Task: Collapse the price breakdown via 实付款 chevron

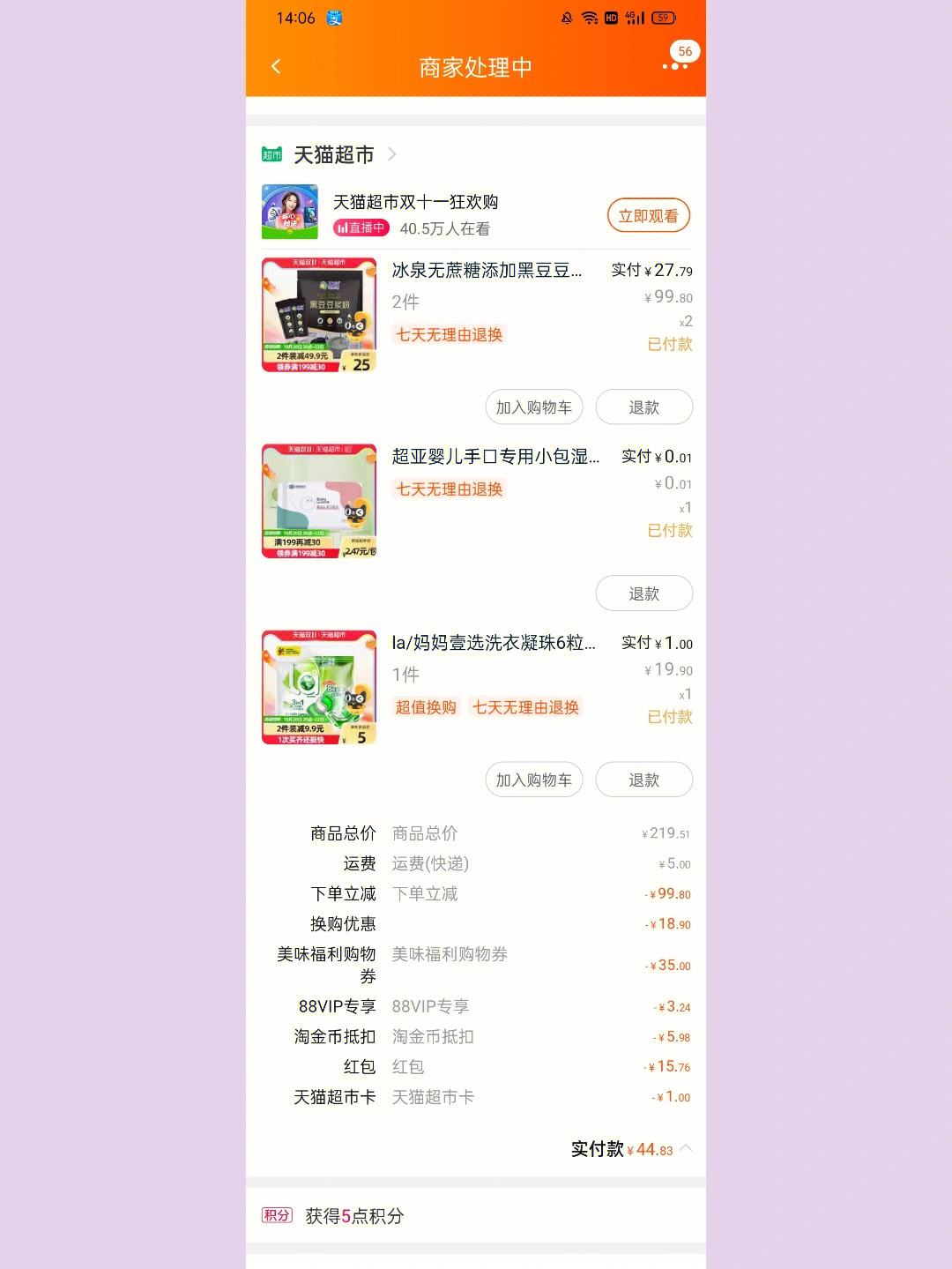Action: [x=686, y=1149]
